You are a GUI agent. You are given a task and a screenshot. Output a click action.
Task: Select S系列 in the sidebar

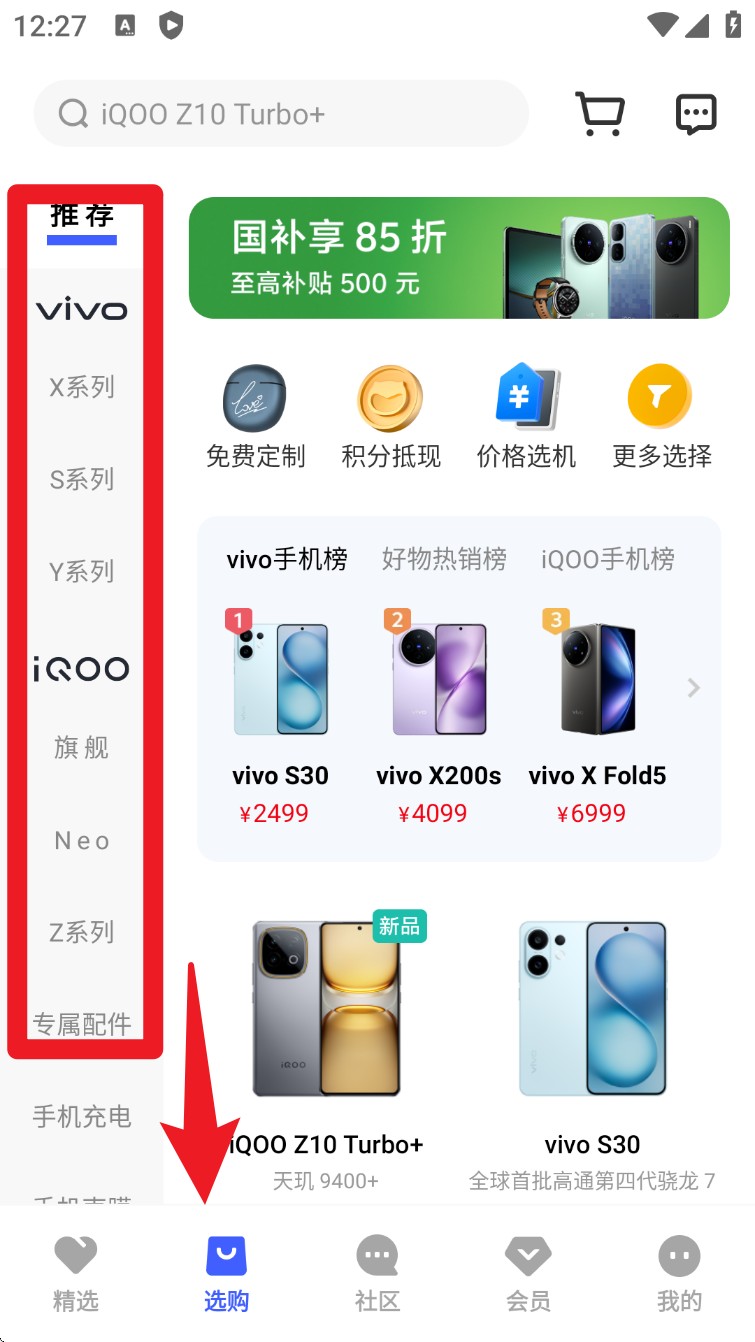[82, 479]
